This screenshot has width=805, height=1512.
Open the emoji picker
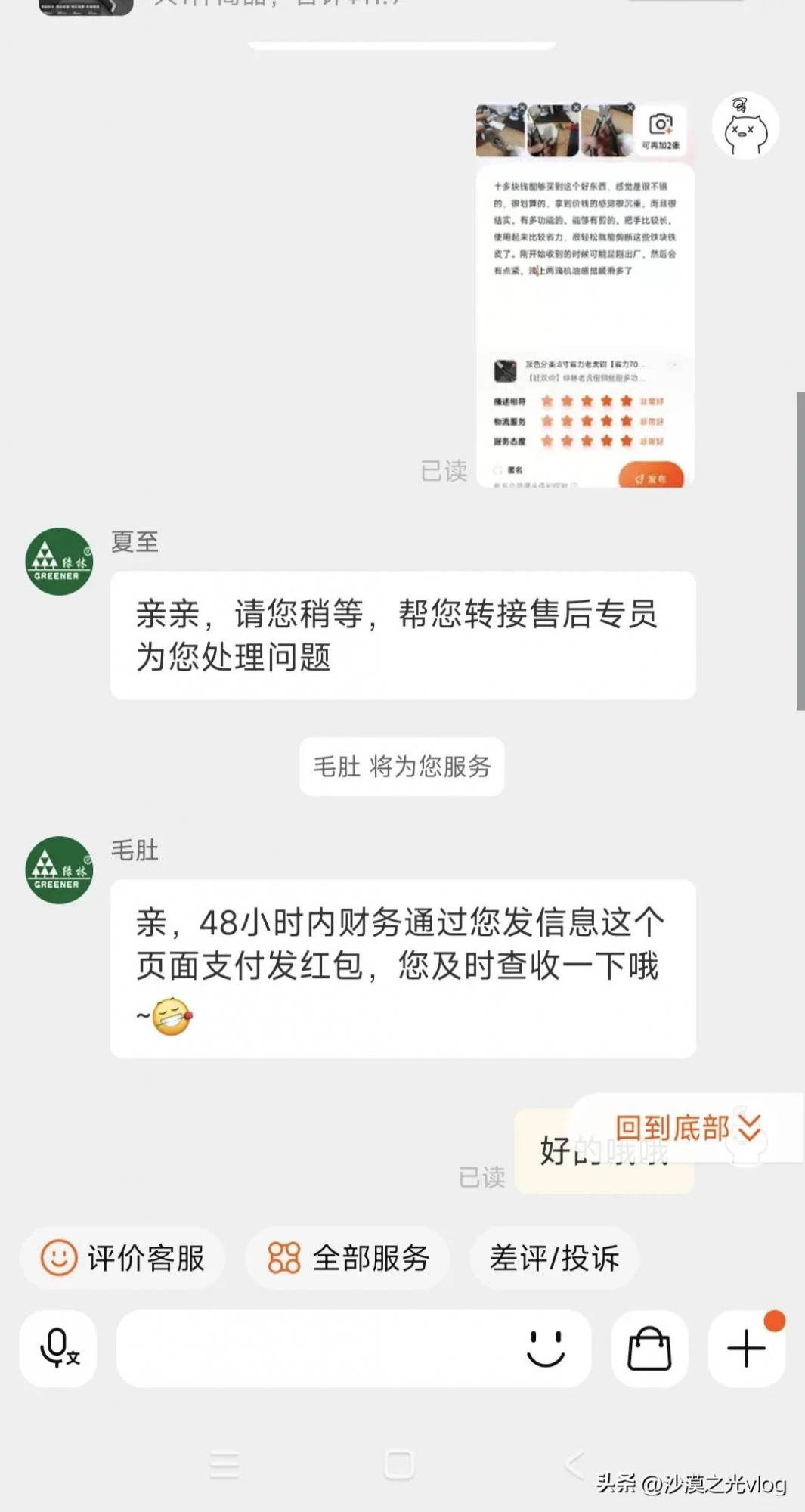pyautogui.click(x=546, y=1349)
